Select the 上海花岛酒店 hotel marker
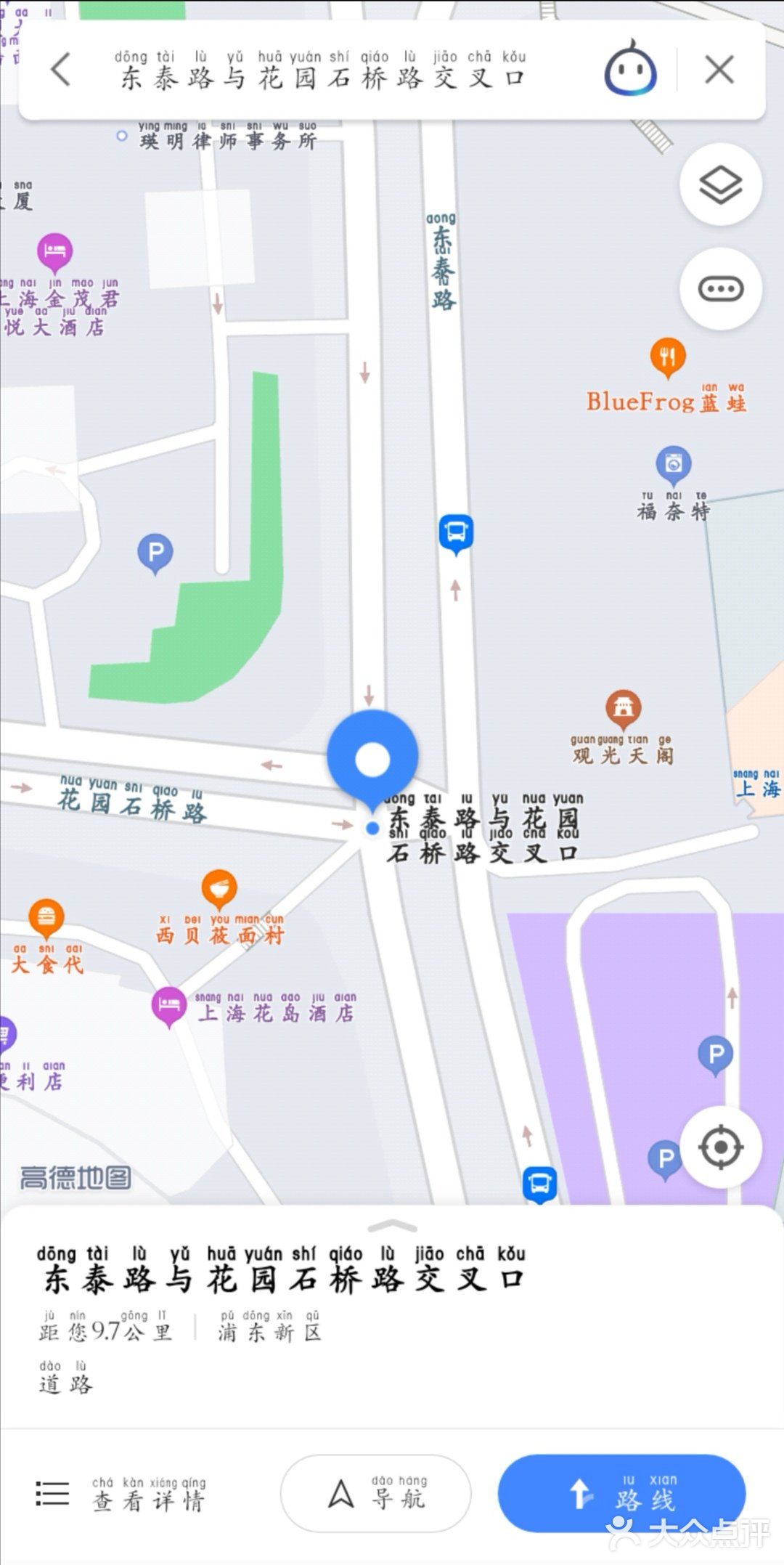Image resolution: width=784 pixels, height=1565 pixels. [x=169, y=1006]
